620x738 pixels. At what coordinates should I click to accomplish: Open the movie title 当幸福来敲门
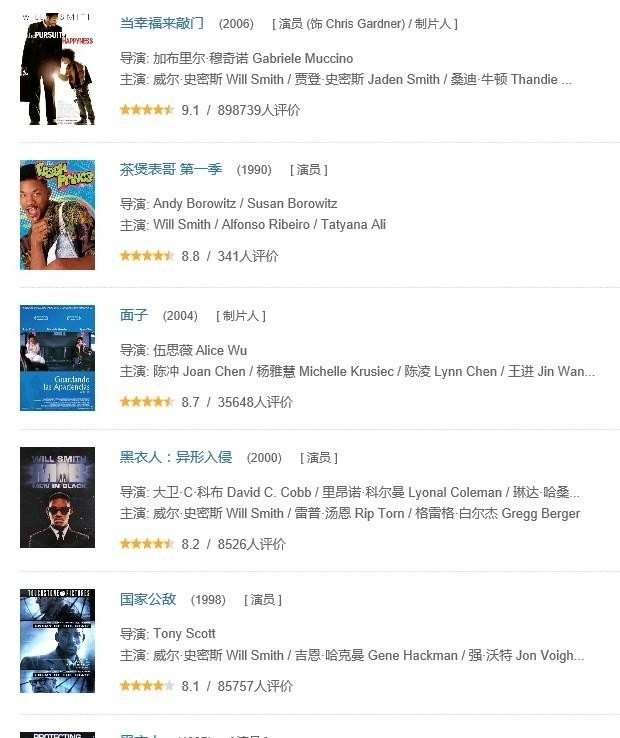pos(162,23)
